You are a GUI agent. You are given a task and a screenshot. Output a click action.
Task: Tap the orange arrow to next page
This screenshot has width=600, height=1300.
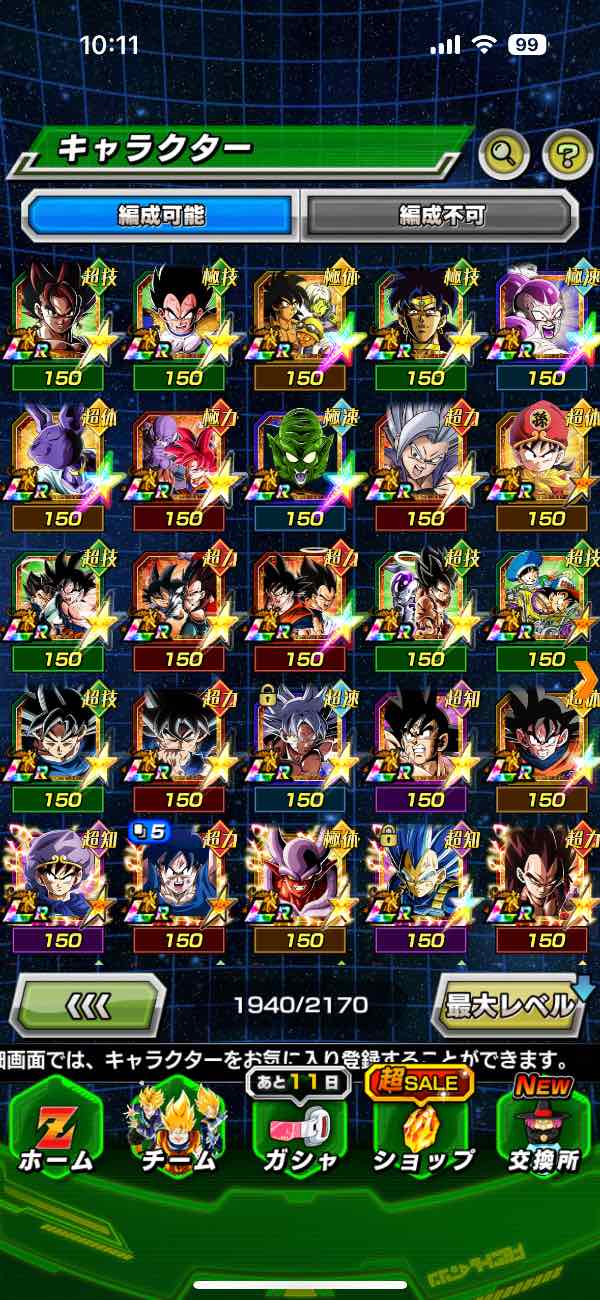(587, 677)
